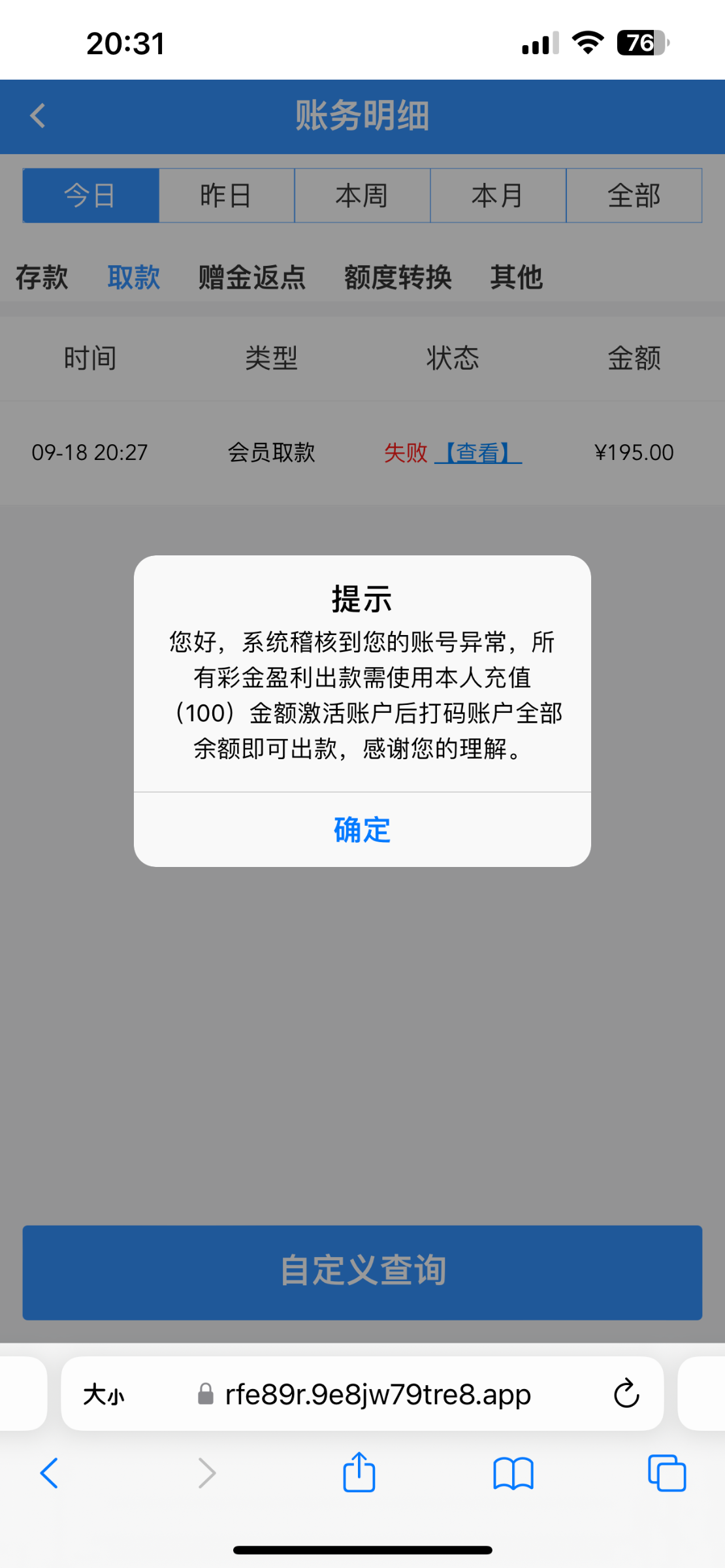Image resolution: width=725 pixels, height=1568 pixels.
Task: Switch to the 存款 tab
Action: pyautogui.click(x=40, y=278)
